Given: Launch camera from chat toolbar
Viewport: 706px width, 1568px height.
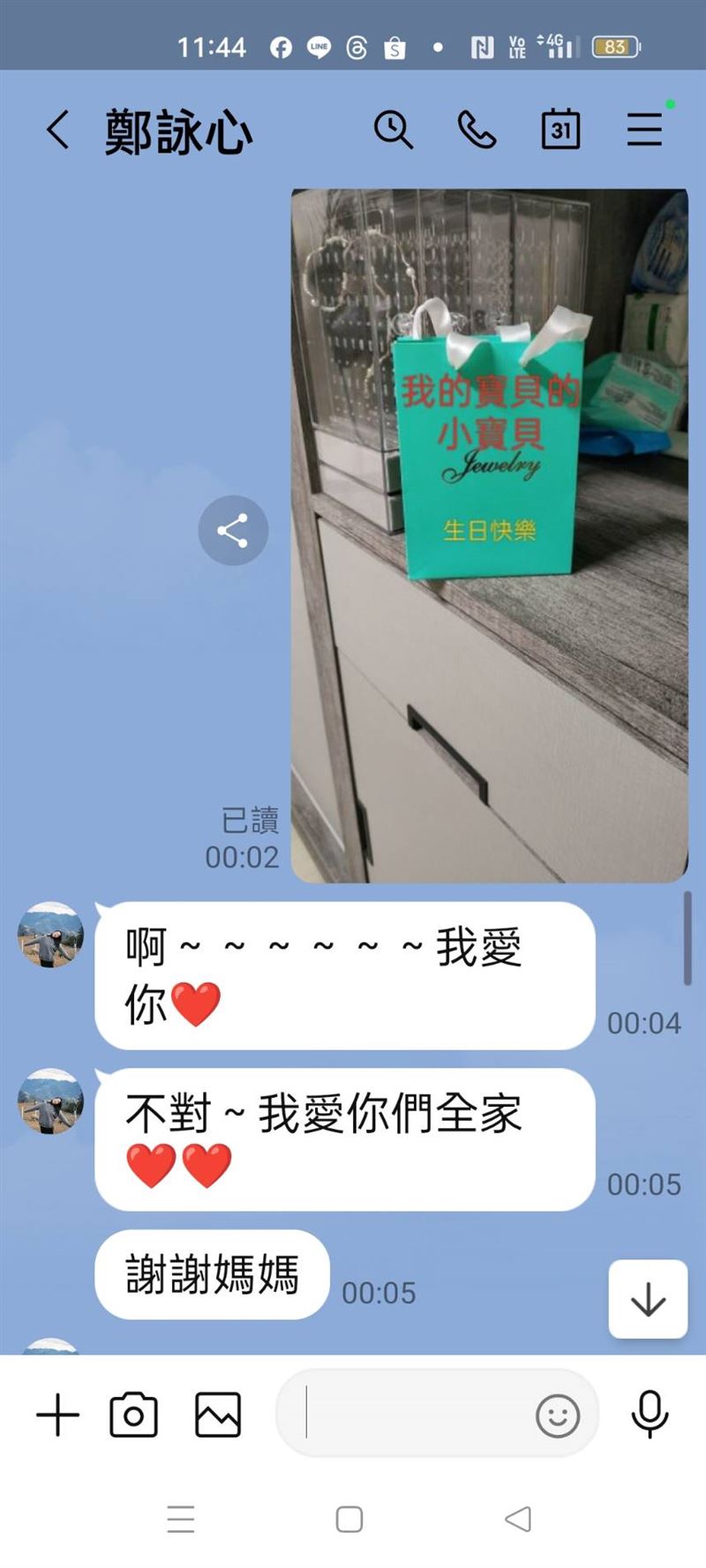Looking at the screenshot, I should pyautogui.click(x=133, y=1415).
